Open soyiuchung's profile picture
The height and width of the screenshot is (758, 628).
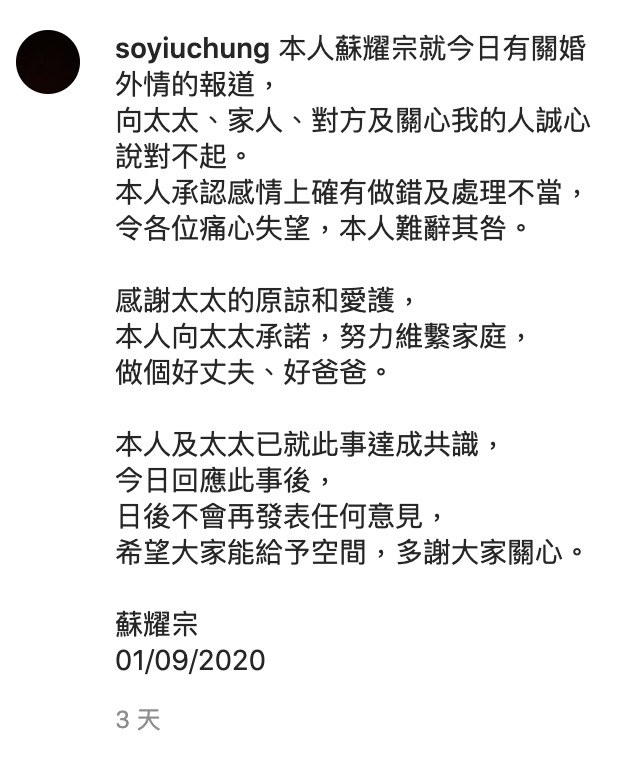click(49, 62)
